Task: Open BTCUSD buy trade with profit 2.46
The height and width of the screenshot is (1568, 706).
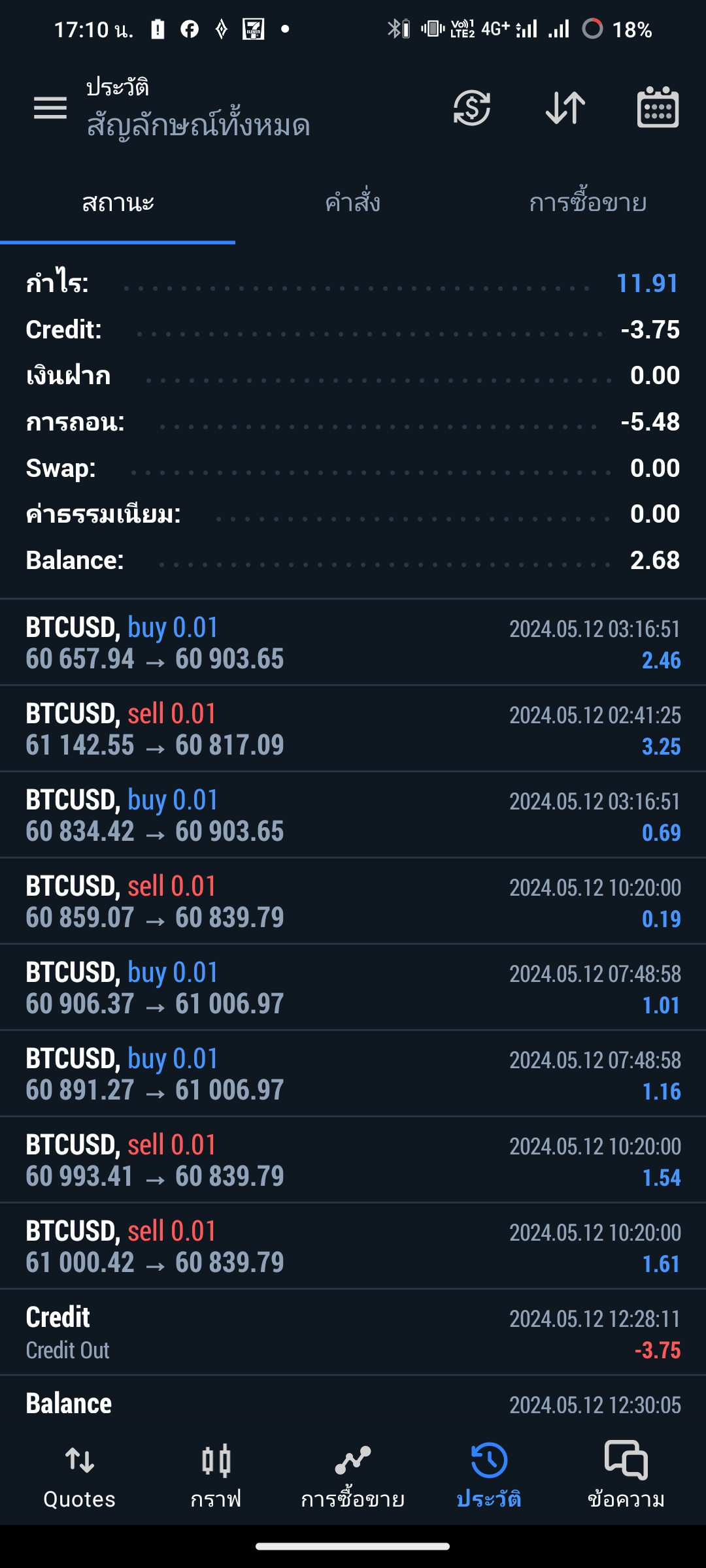Action: point(353,642)
